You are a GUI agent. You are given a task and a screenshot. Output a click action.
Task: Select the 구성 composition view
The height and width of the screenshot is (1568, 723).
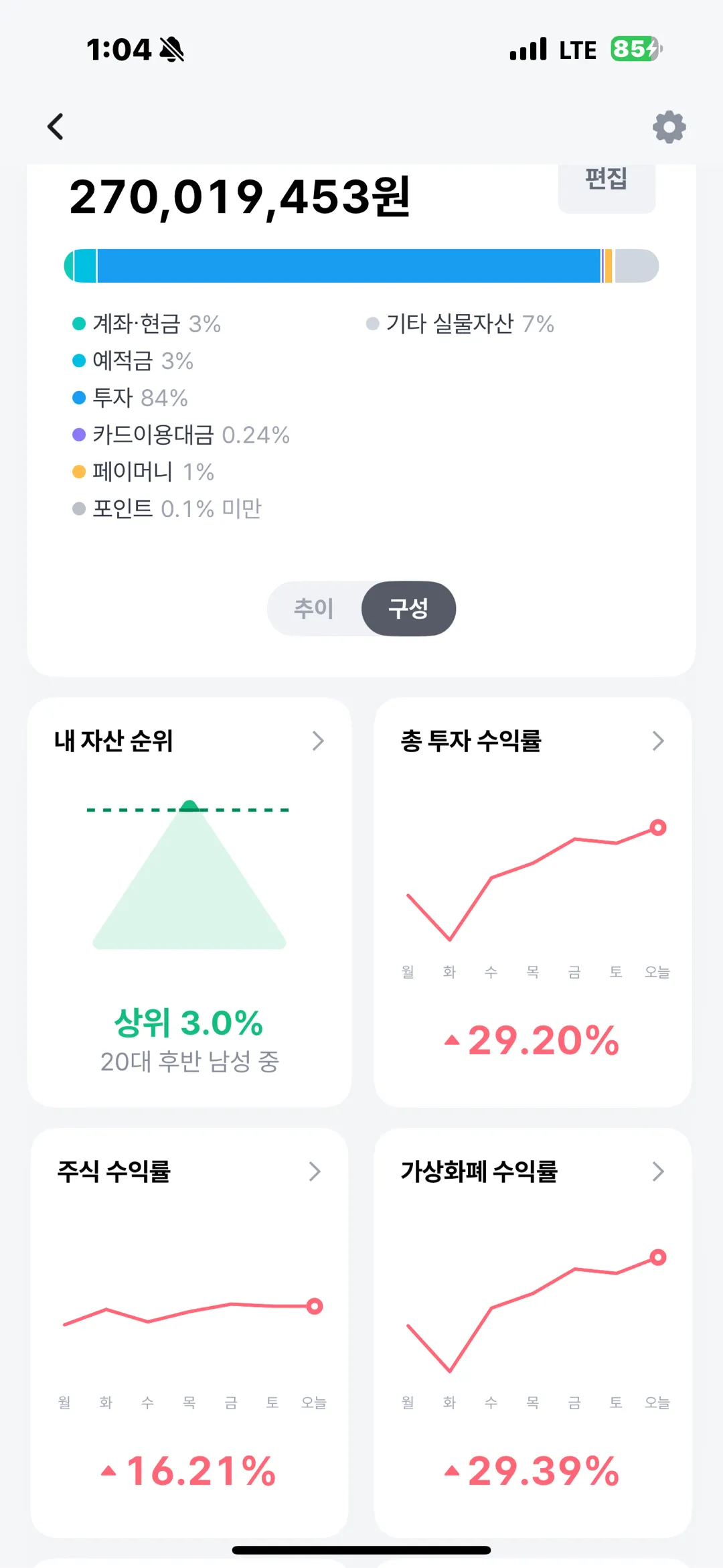pyautogui.click(x=408, y=608)
